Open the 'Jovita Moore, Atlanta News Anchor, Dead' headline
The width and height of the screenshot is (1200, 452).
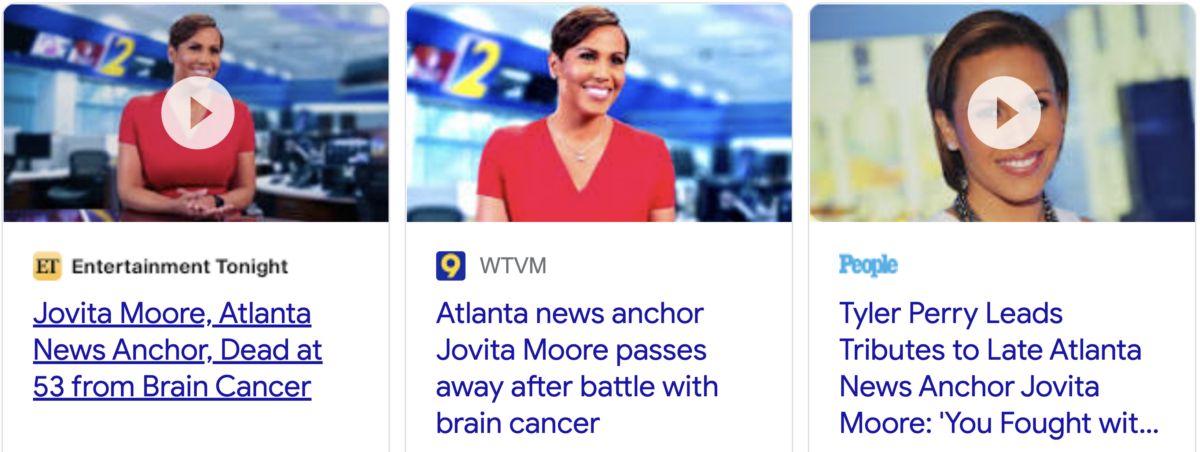tap(177, 350)
